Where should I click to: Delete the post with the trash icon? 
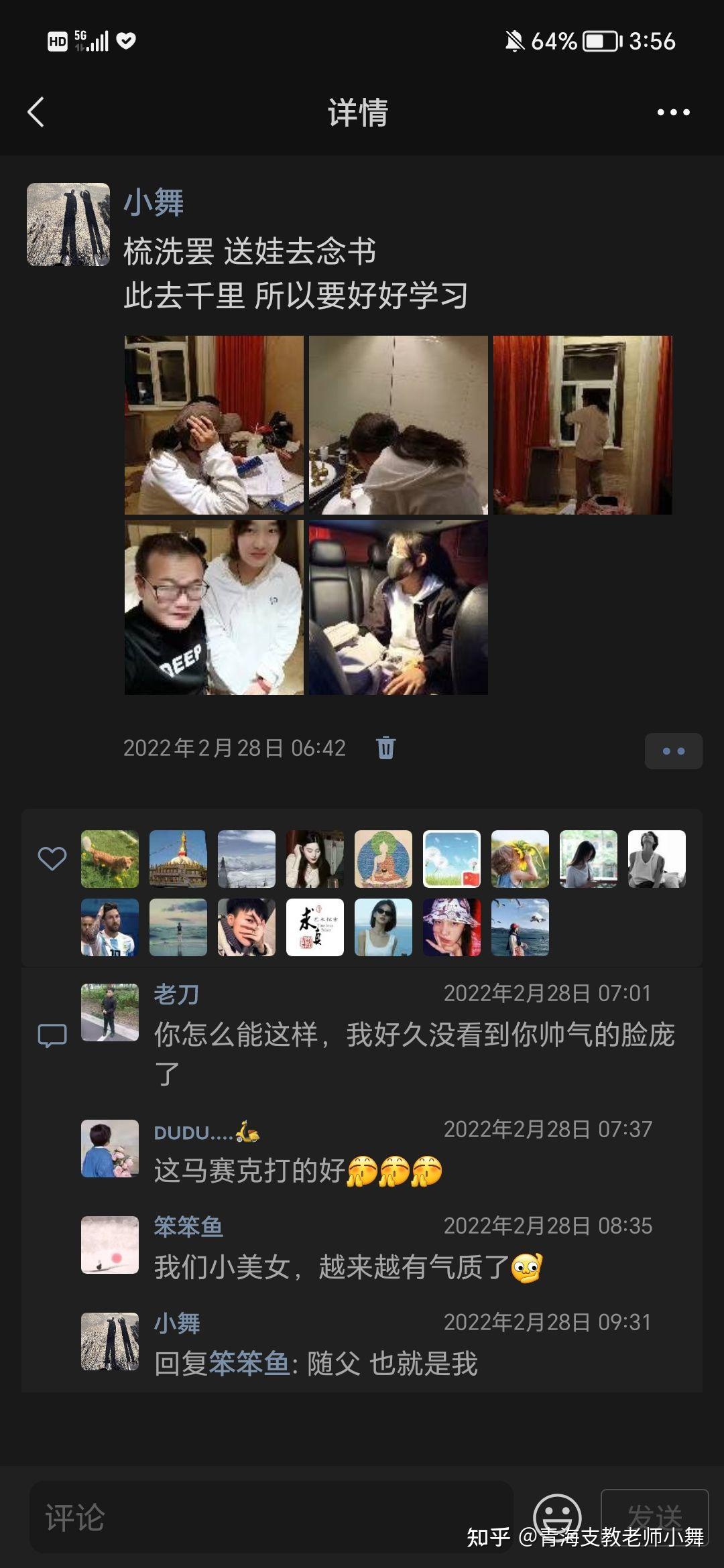tap(385, 747)
